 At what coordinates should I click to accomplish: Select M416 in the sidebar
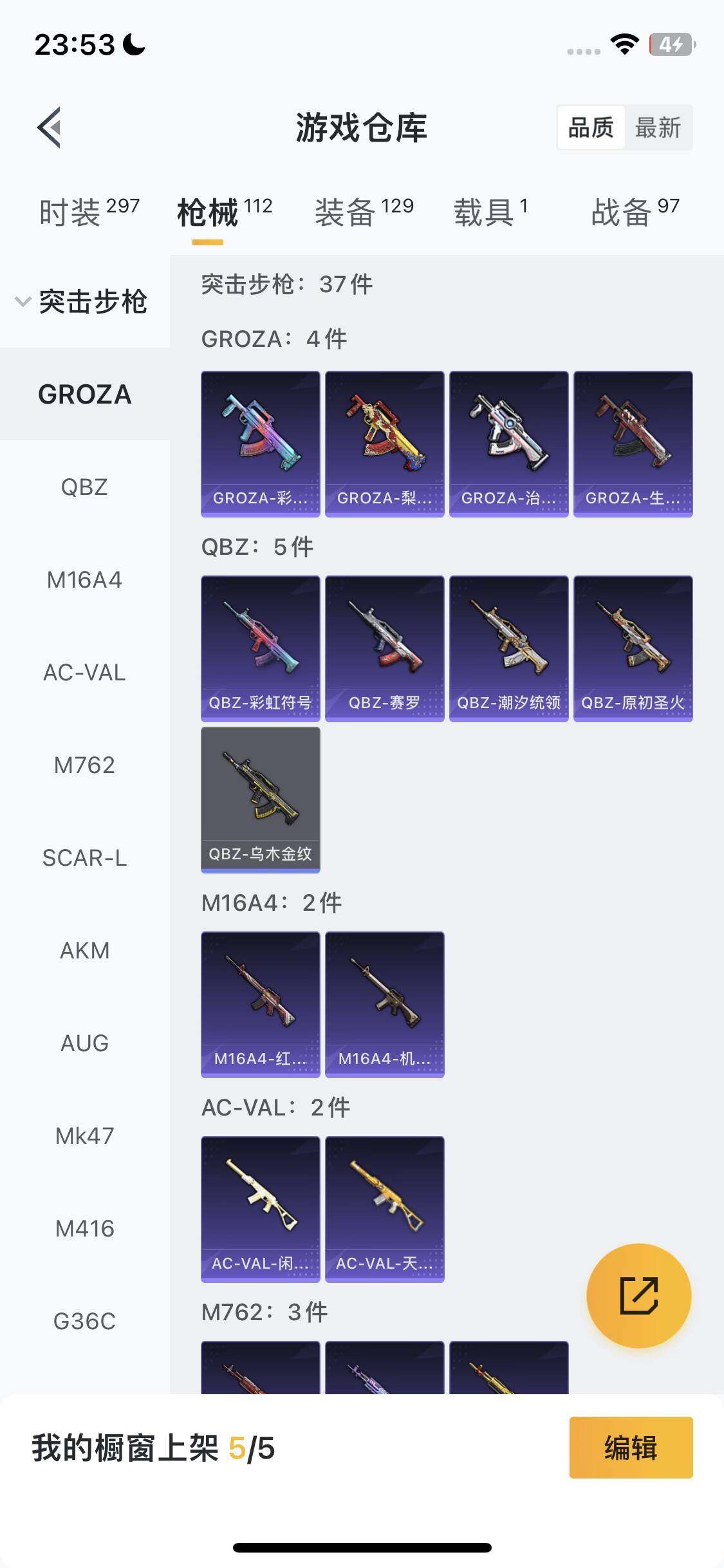[84, 1229]
